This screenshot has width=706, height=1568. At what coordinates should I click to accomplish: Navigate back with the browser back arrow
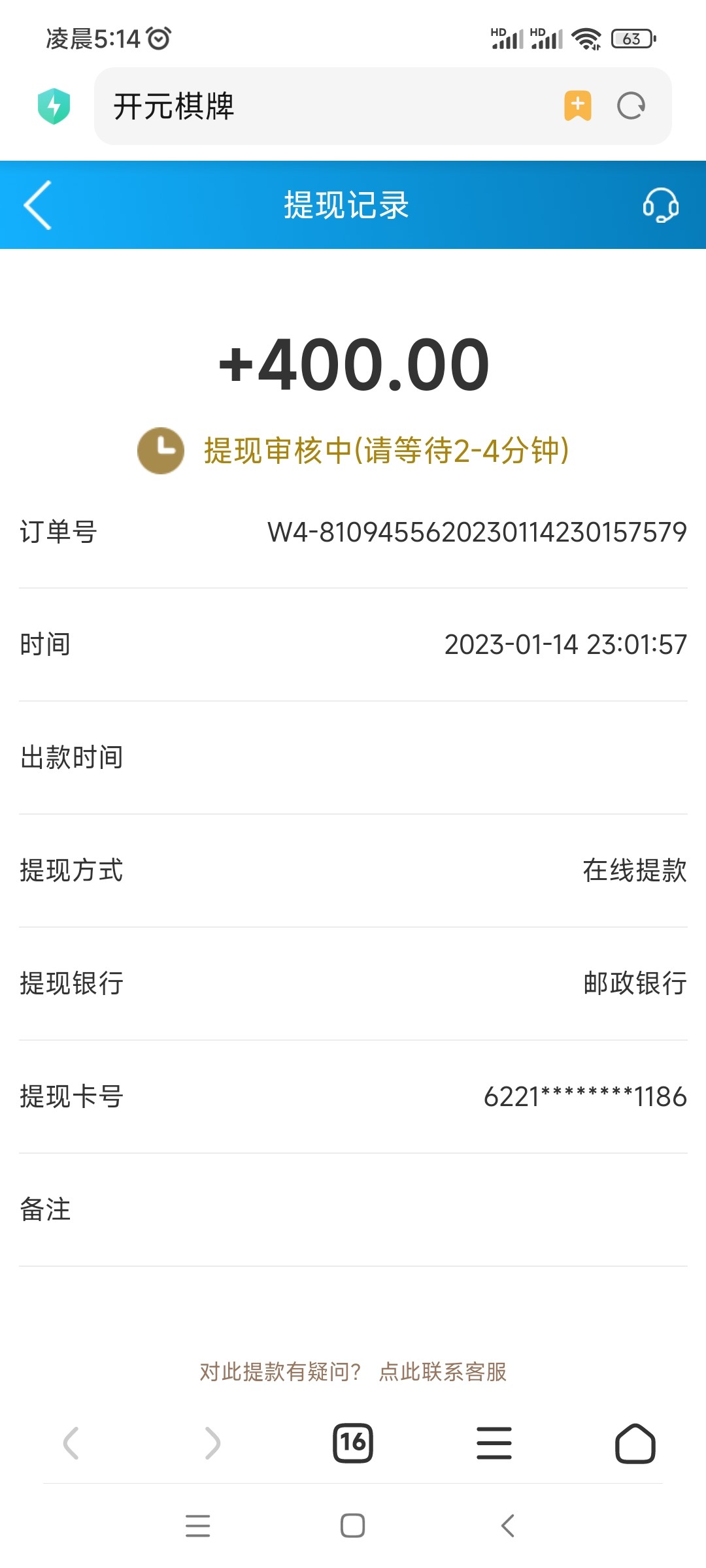(x=71, y=1443)
